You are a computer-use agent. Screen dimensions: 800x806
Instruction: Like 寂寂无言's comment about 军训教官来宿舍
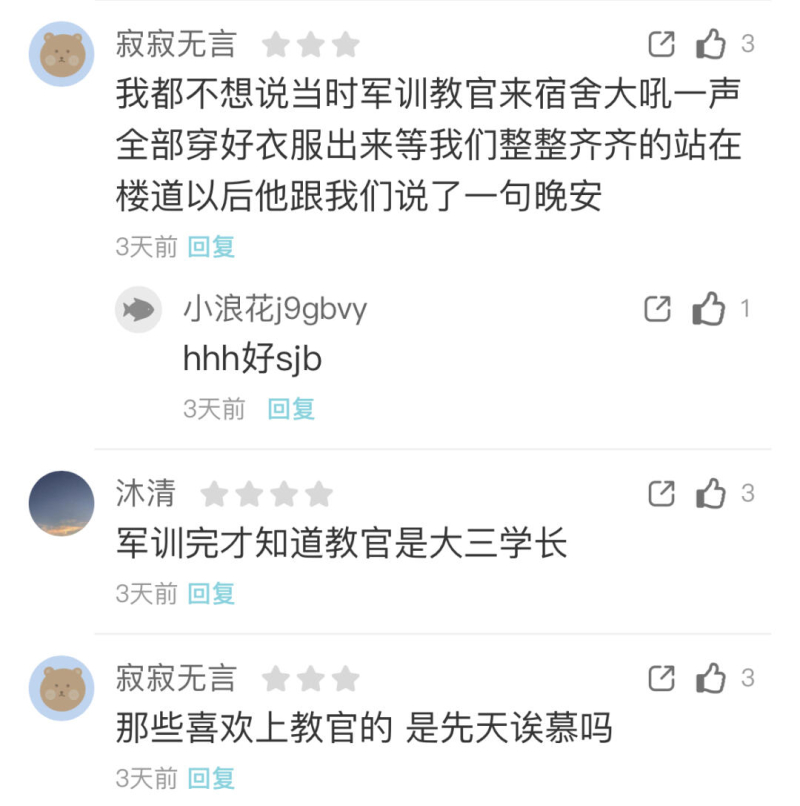(x=710, y=44)
